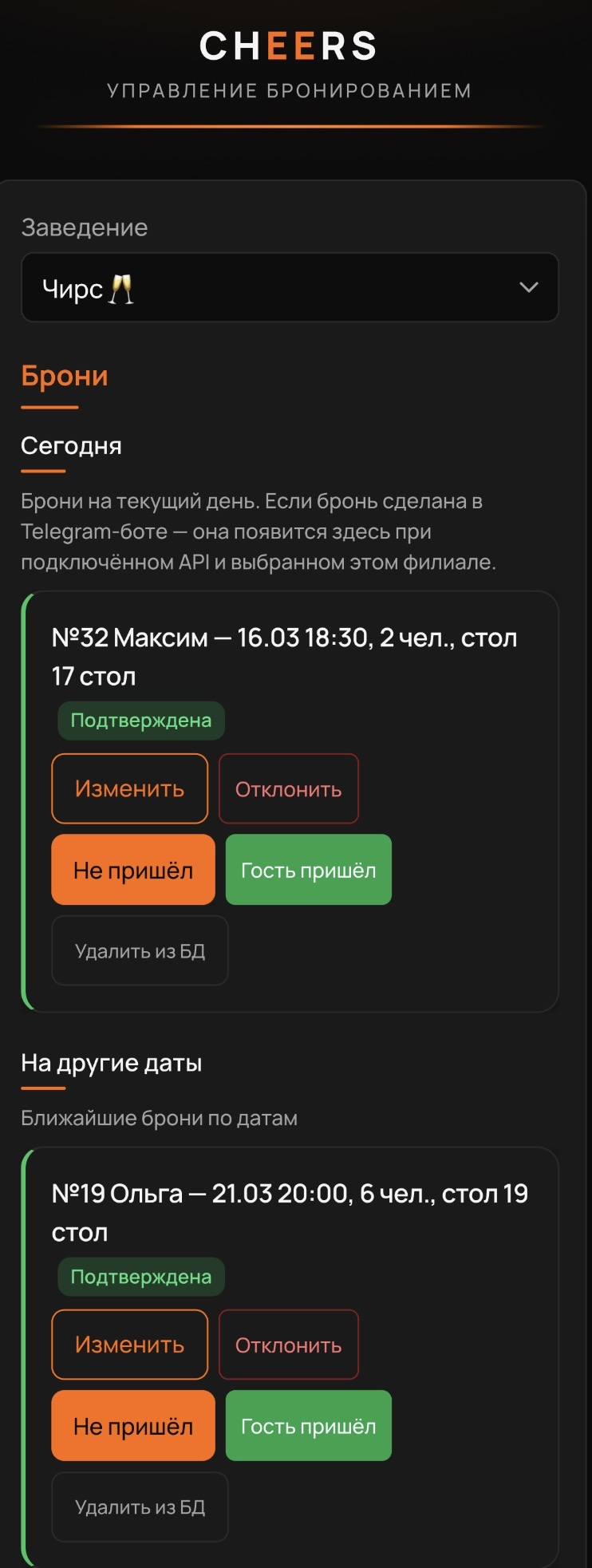Tap Отклонить for booking №19 Ольга

pyautogui.click(x=288, y=1345)
